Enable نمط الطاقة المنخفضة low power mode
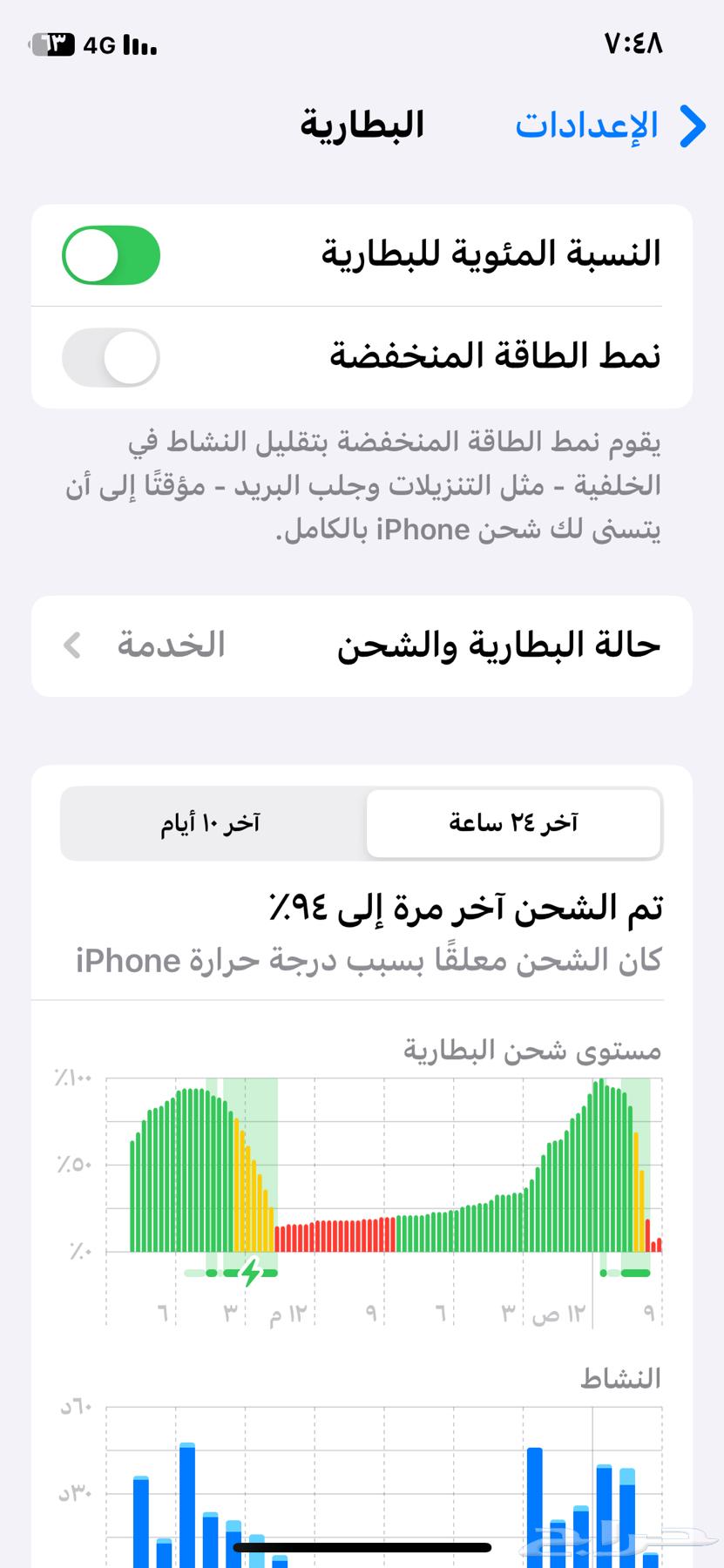 pos(110,357)
